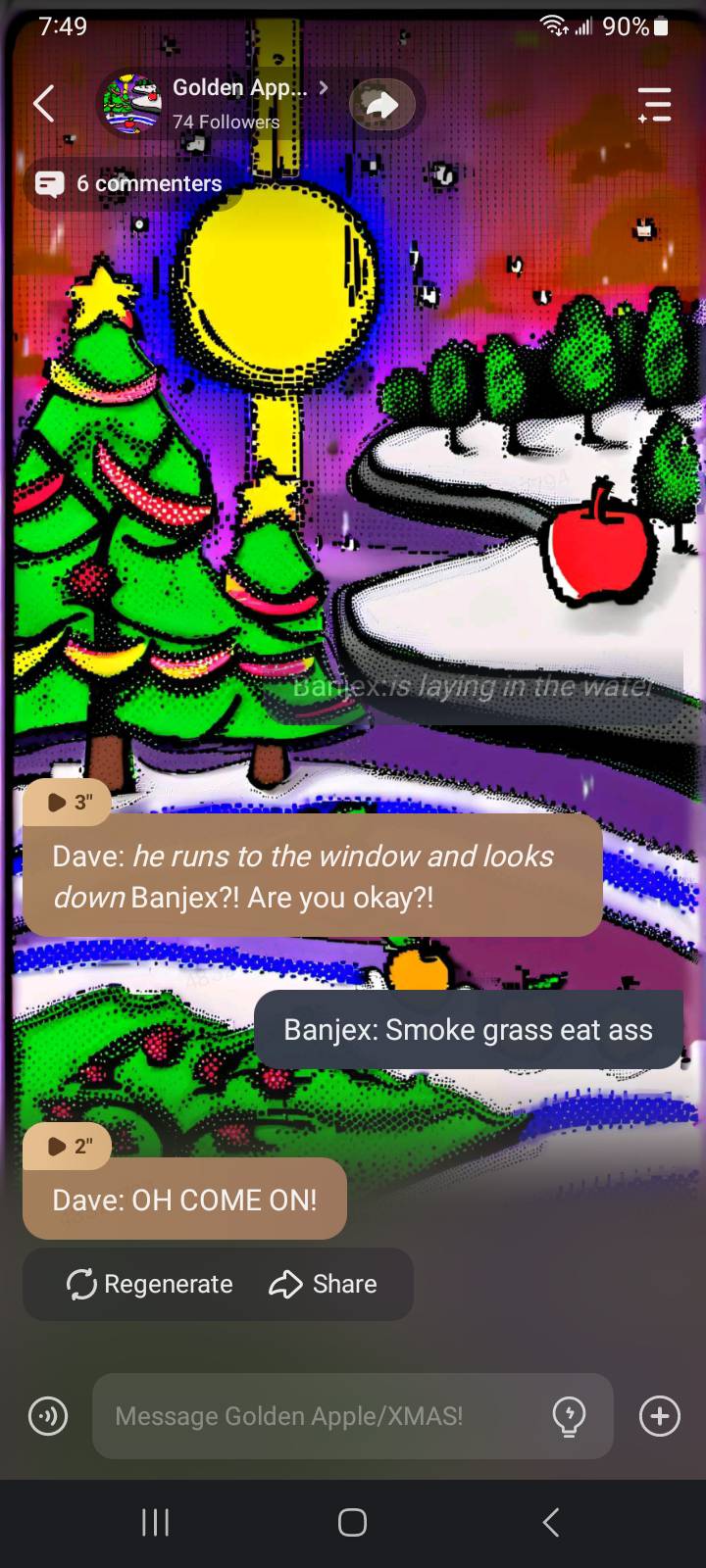Viewport: 706px width, 1568px height.
Task: Play the 2-second voice clip from Dave
Action: coord(69,1145)
